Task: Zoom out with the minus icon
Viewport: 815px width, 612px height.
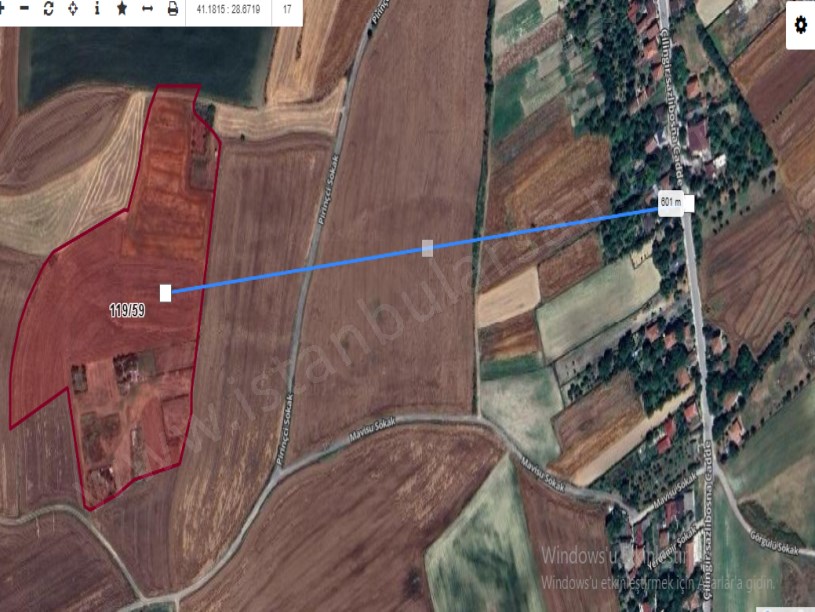Action: (24, 8)
